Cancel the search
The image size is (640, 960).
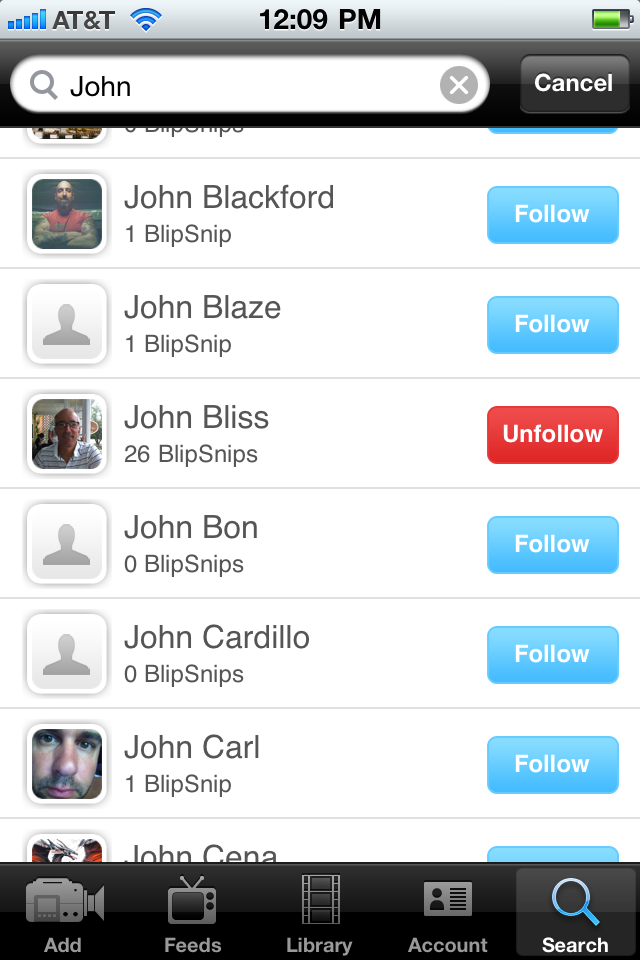(573, 84)
